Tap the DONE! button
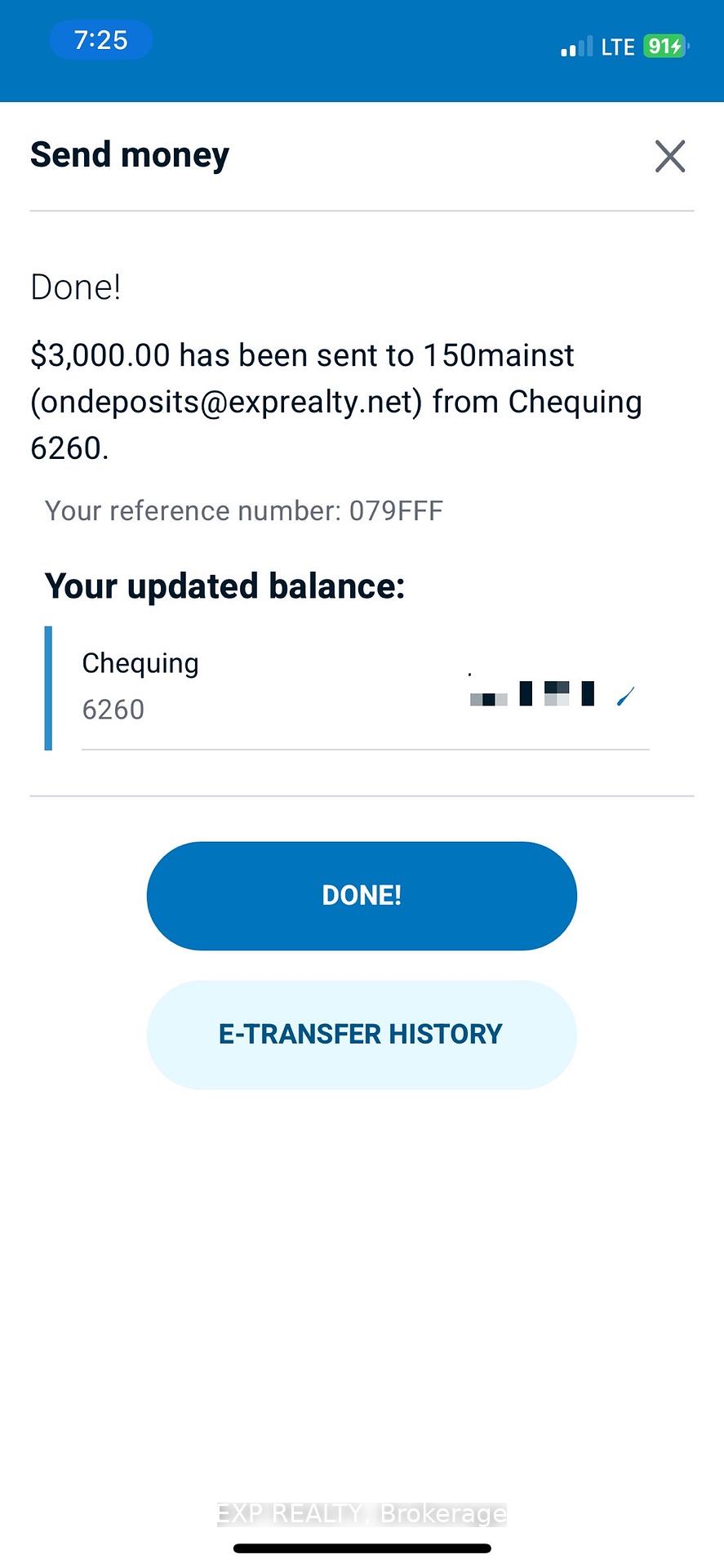 (x=362, y=896)
